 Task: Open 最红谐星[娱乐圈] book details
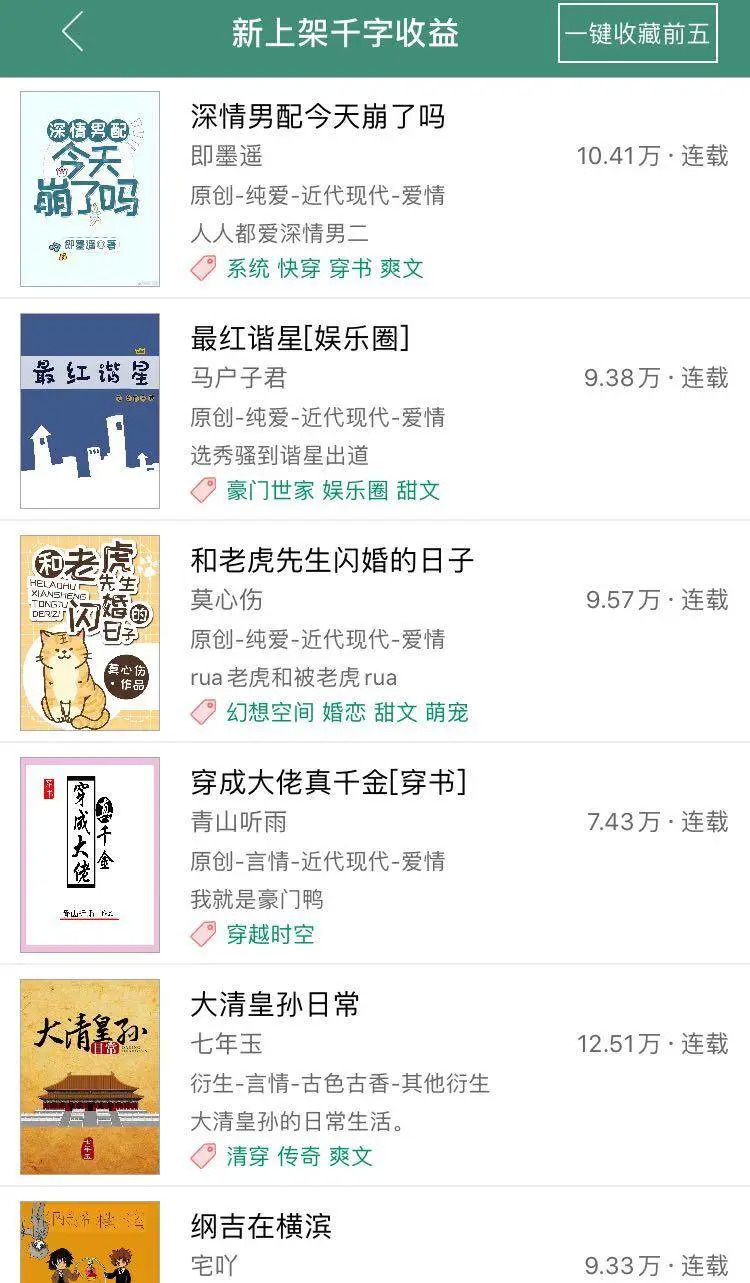point(300,339)
